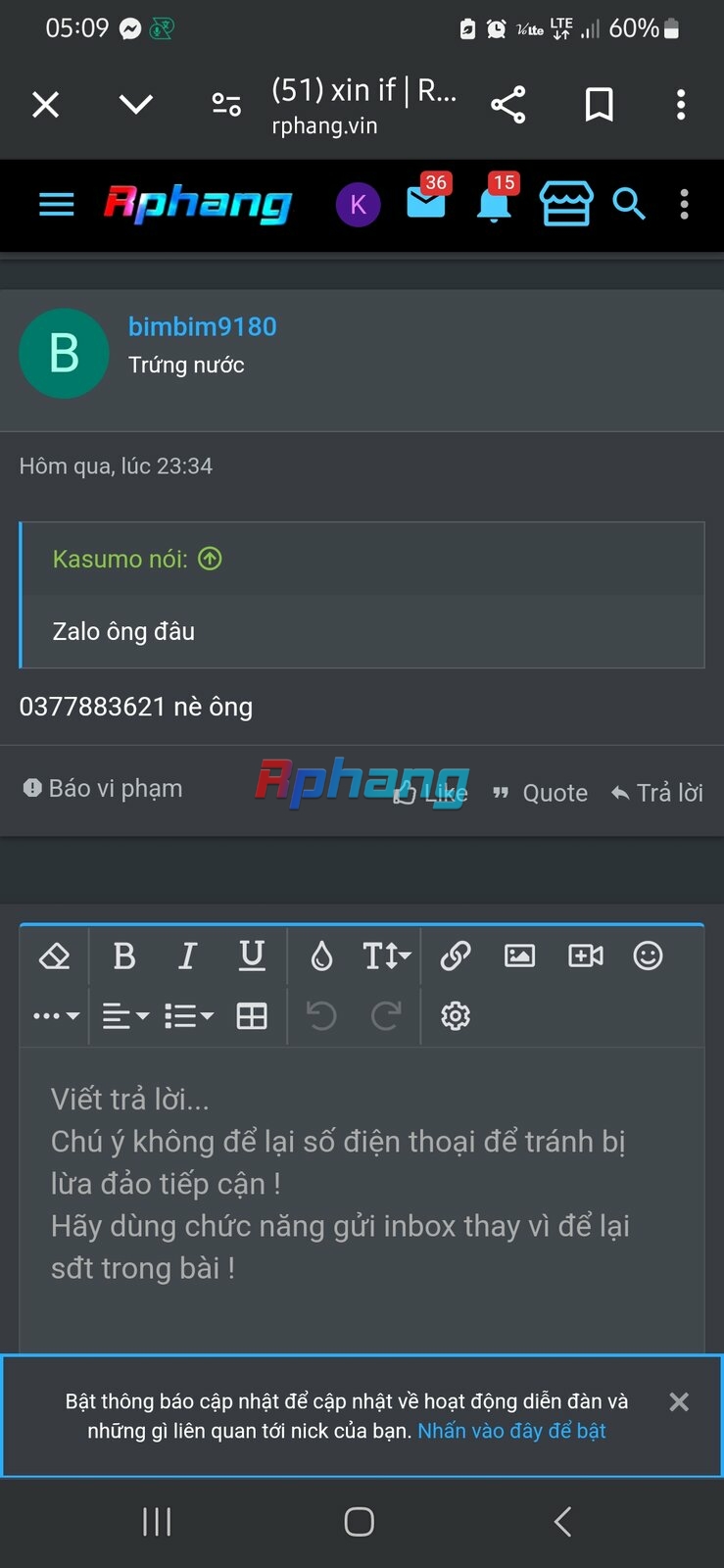Tap Trả lời to reply to the post
Viewport: 724px width, 1568px height.
point(657,793)
